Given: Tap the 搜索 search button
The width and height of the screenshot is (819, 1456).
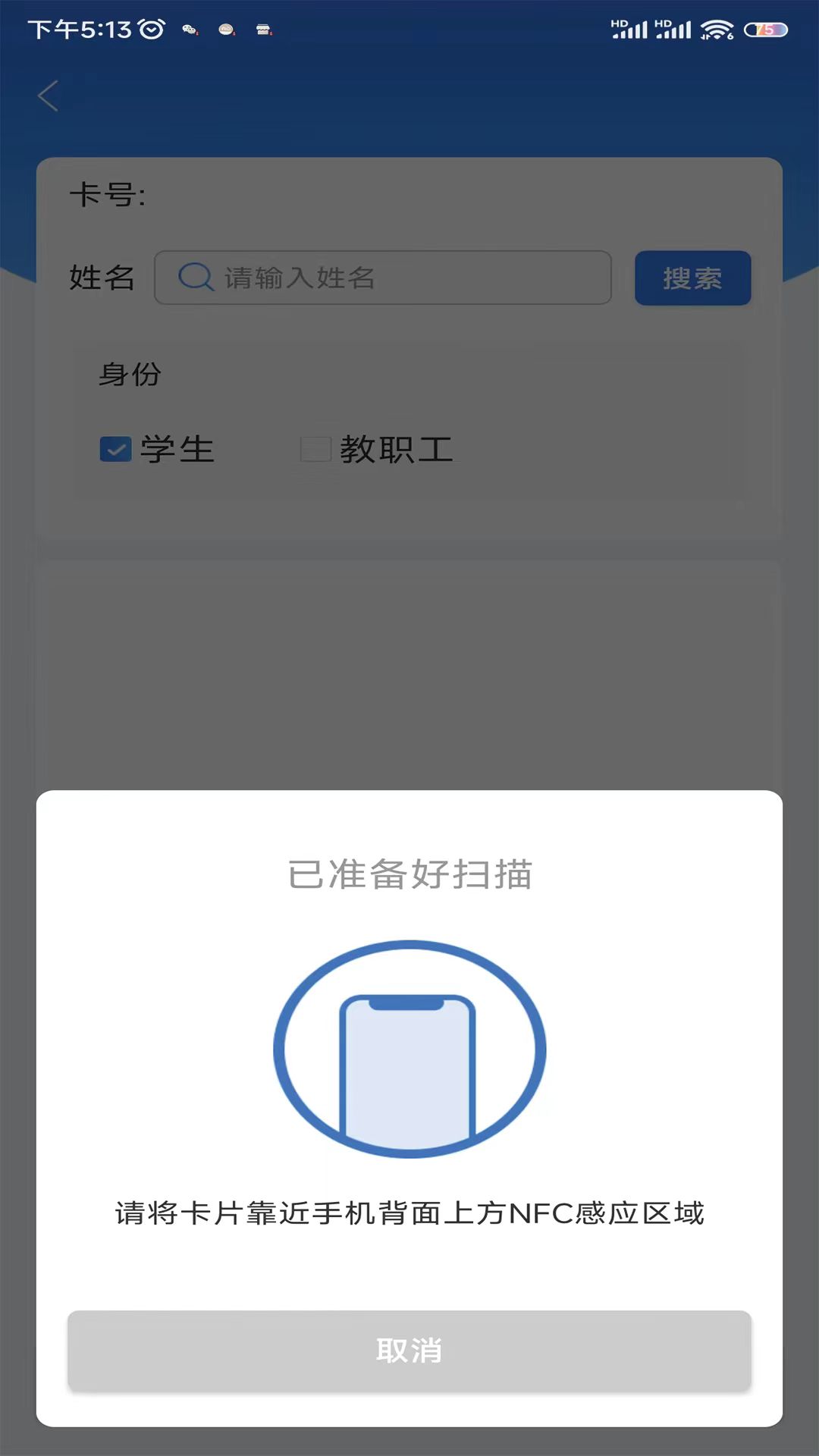Looking at the screenshot, I should pyautogui.click(x=692, y=278).
